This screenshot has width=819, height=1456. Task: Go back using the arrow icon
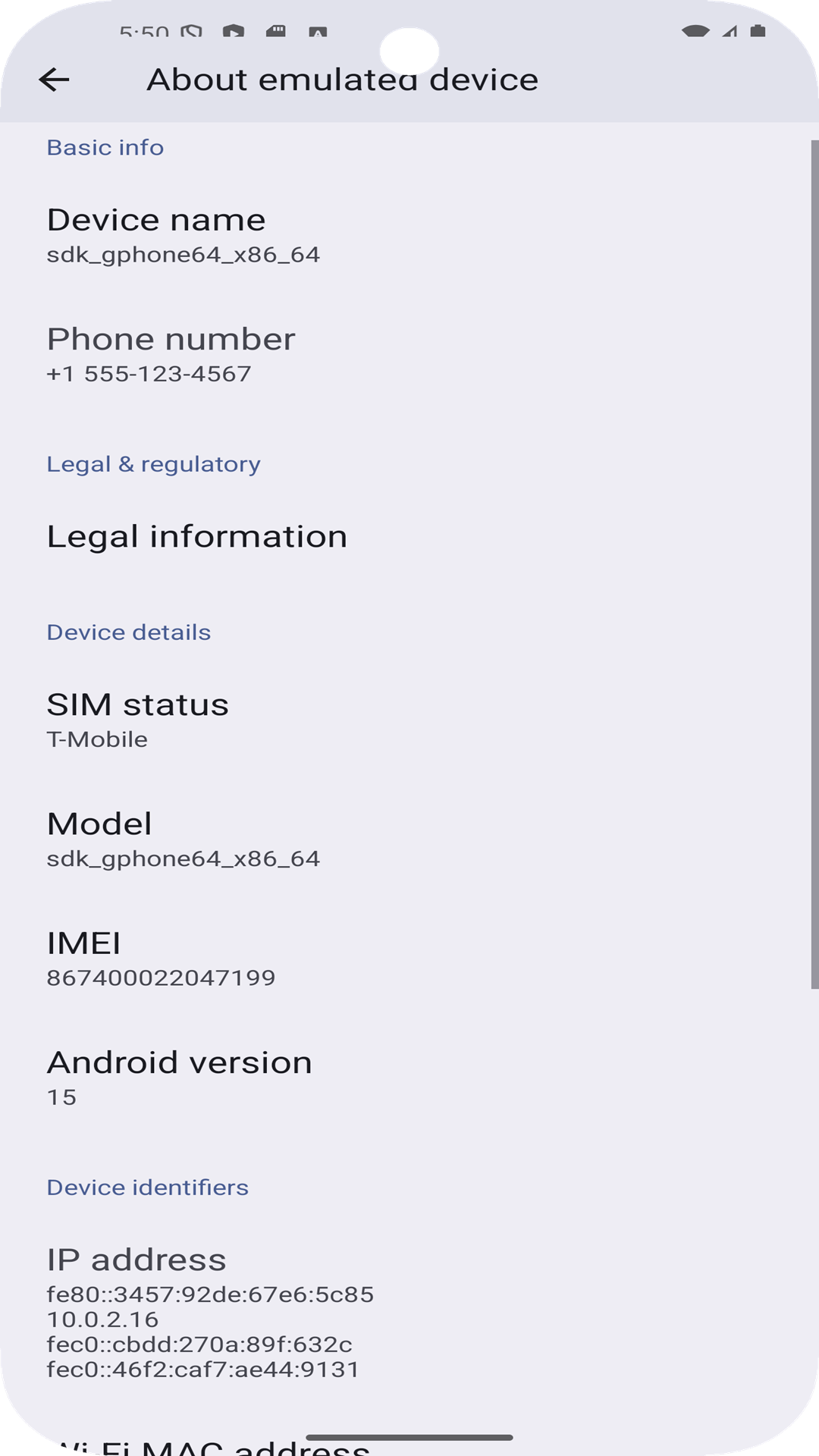point(54,80)
